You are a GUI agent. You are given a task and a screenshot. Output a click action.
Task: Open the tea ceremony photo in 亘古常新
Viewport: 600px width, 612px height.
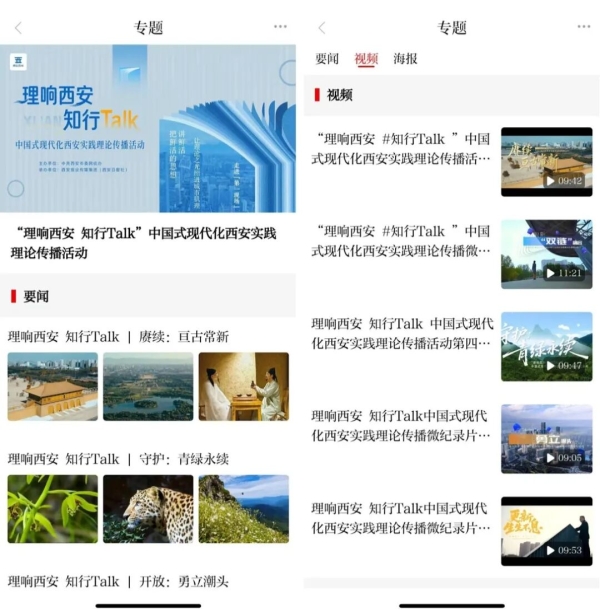(243, 386)
